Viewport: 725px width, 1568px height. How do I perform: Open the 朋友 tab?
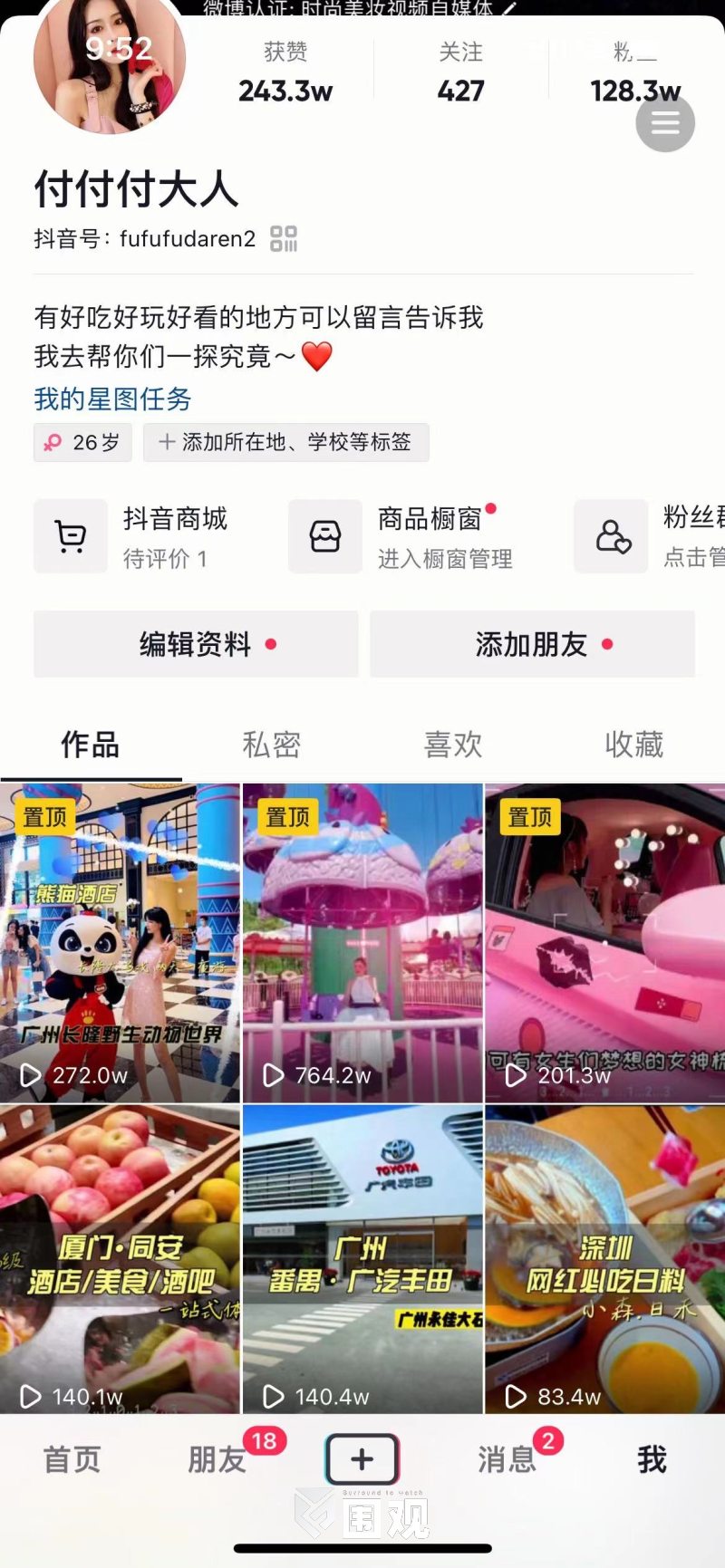217,1459
